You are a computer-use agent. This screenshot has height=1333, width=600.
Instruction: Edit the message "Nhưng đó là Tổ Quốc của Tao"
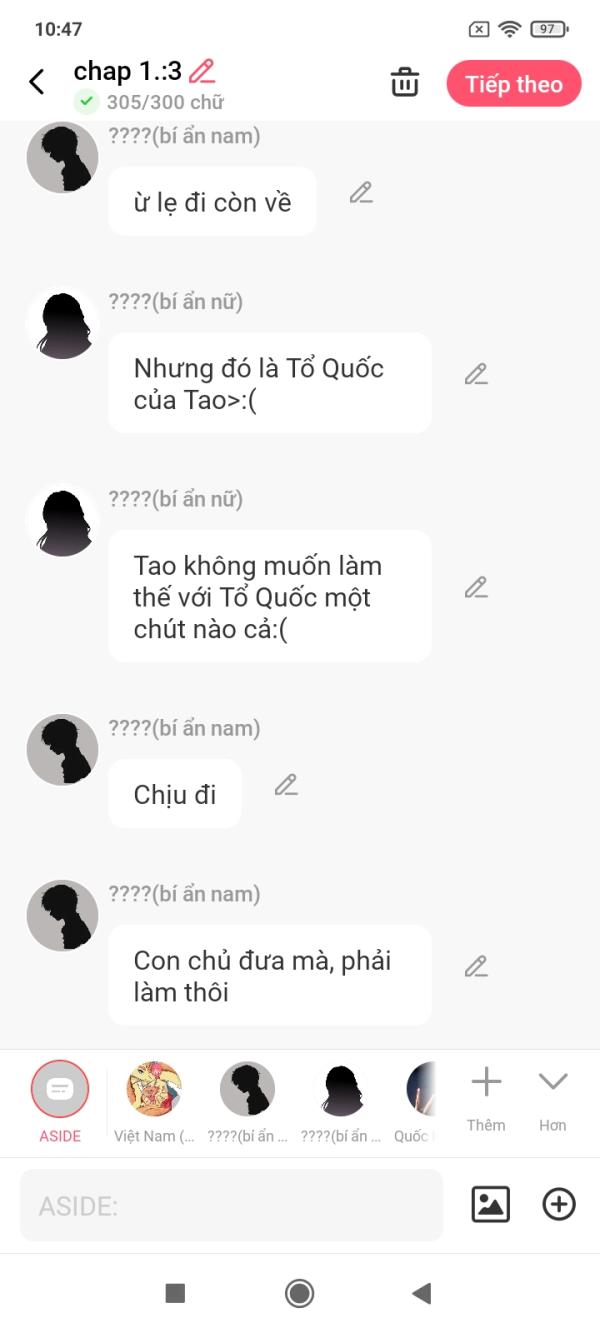pos(476,374)
